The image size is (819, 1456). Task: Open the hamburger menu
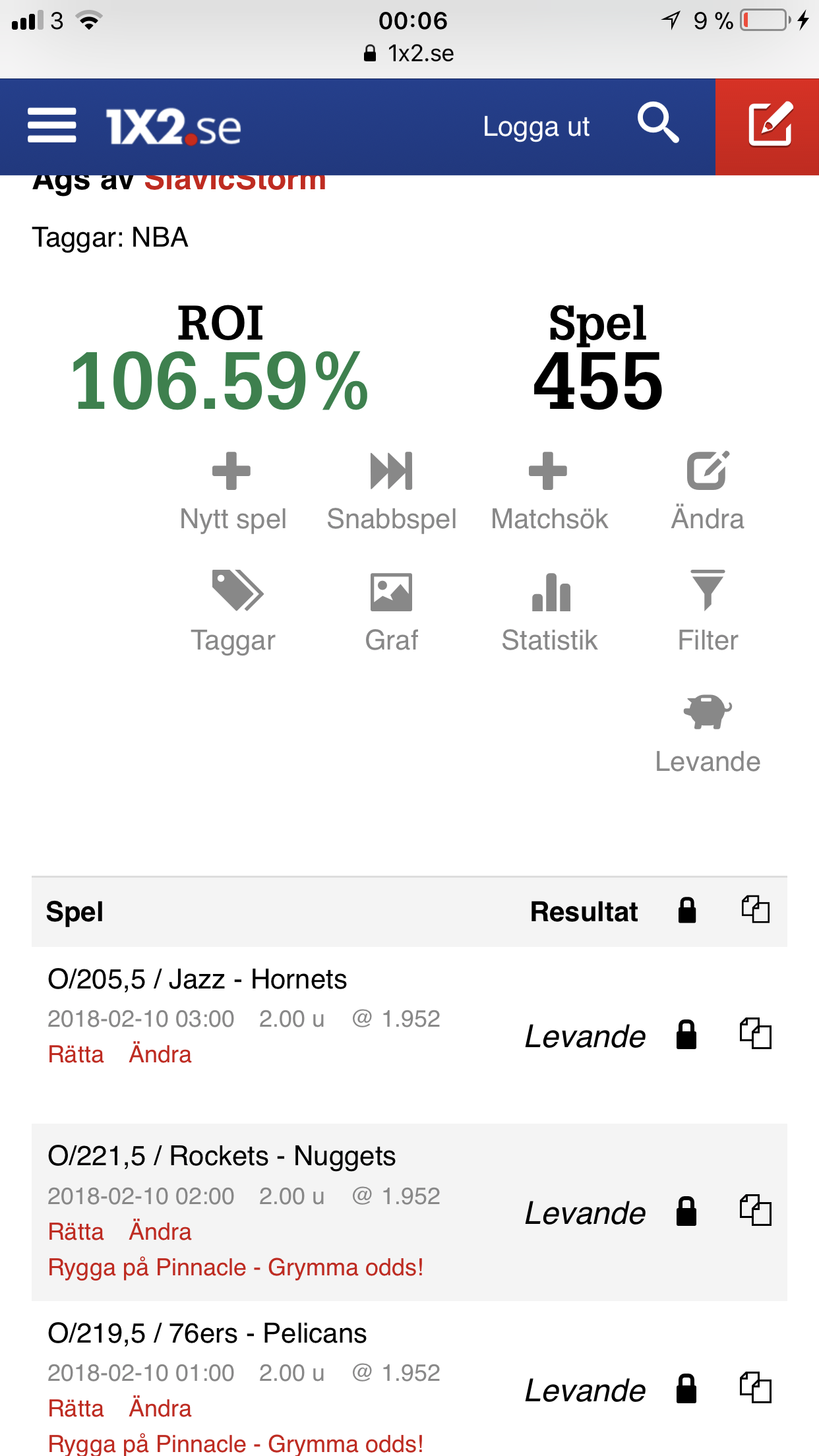(x=52, y=125)
